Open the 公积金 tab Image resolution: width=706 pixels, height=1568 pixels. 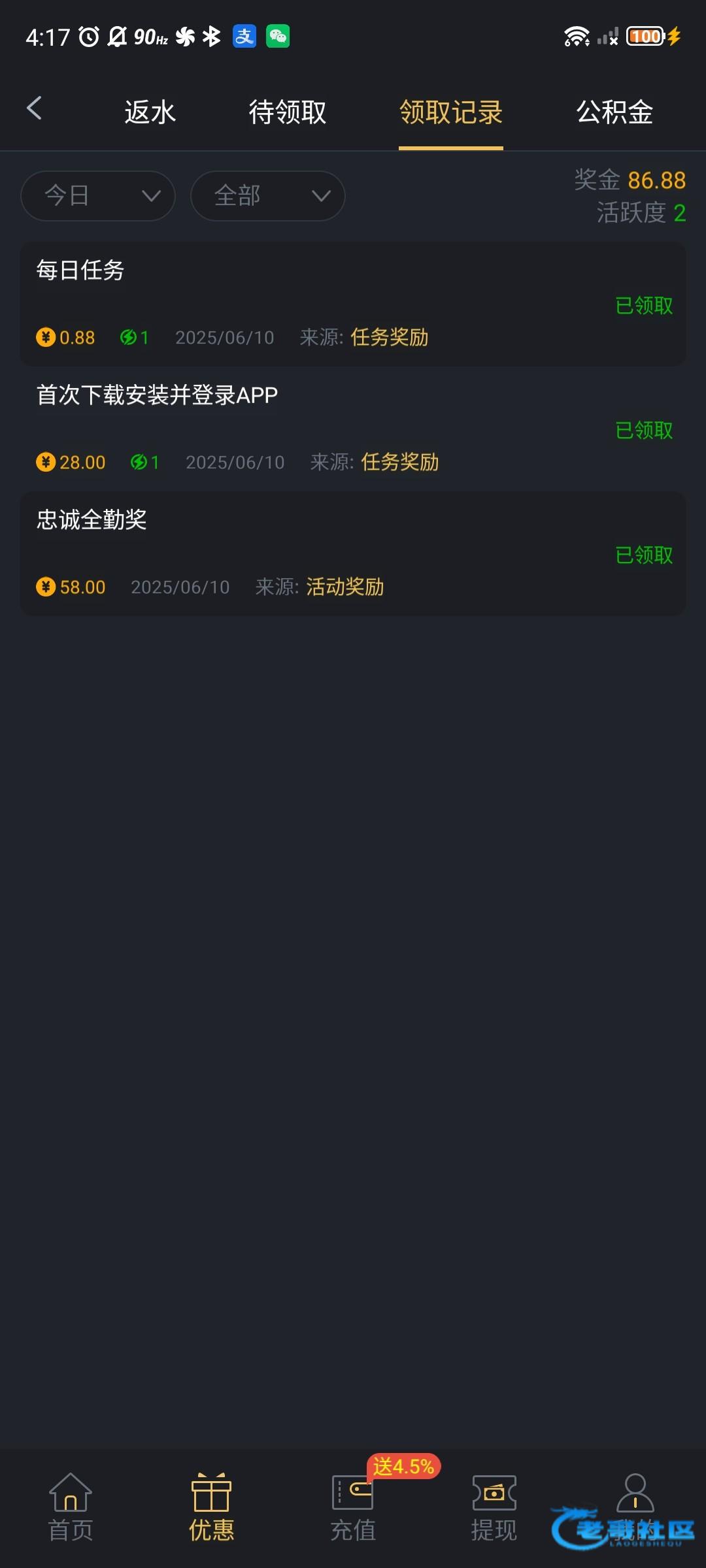tap(614, 112)
